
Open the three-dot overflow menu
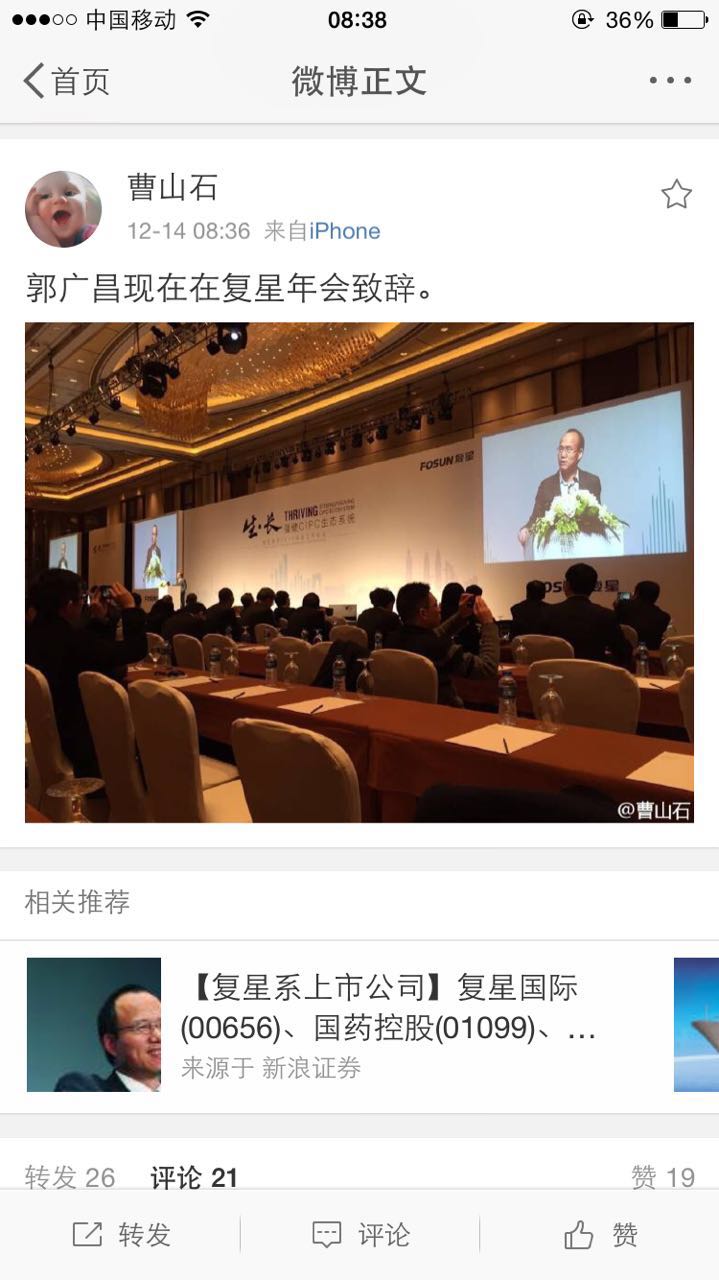pos(669,81)
